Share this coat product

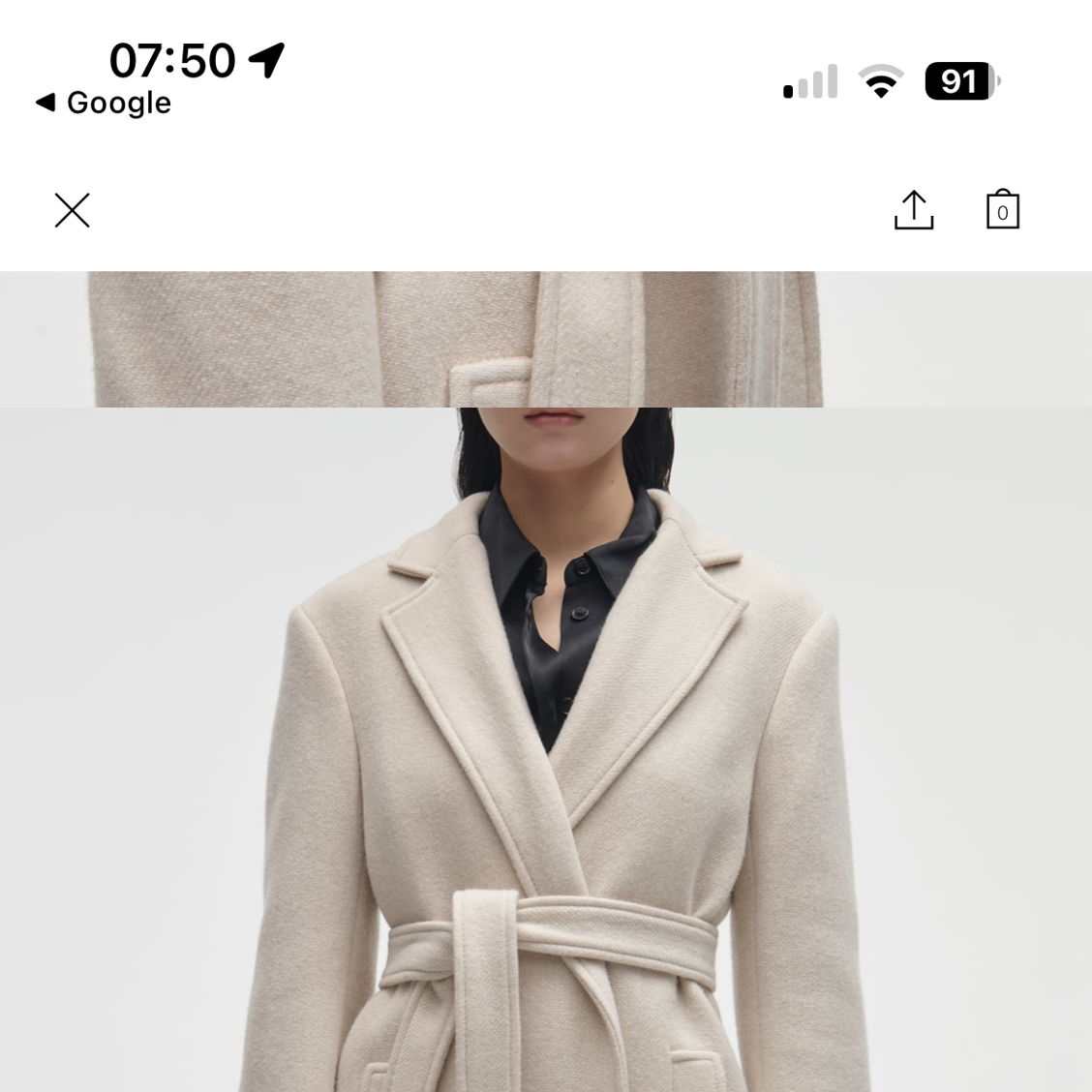[x=913, y=210]
